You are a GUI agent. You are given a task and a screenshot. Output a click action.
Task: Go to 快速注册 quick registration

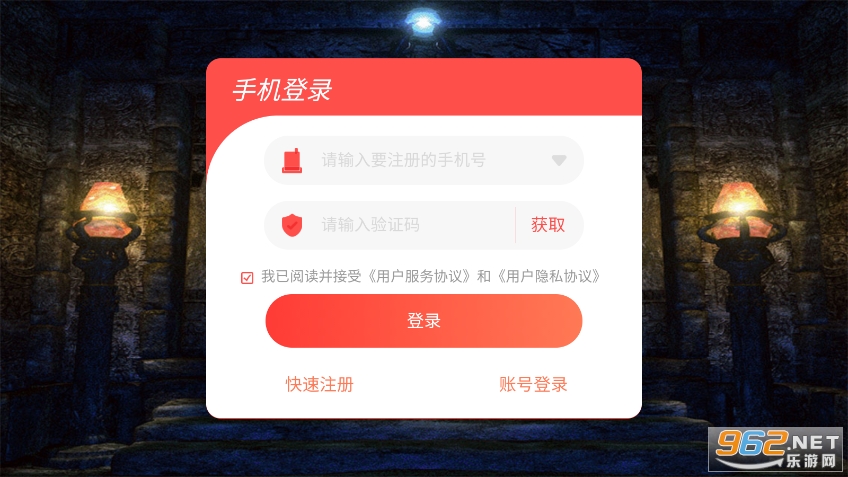[x=319, y=384]
